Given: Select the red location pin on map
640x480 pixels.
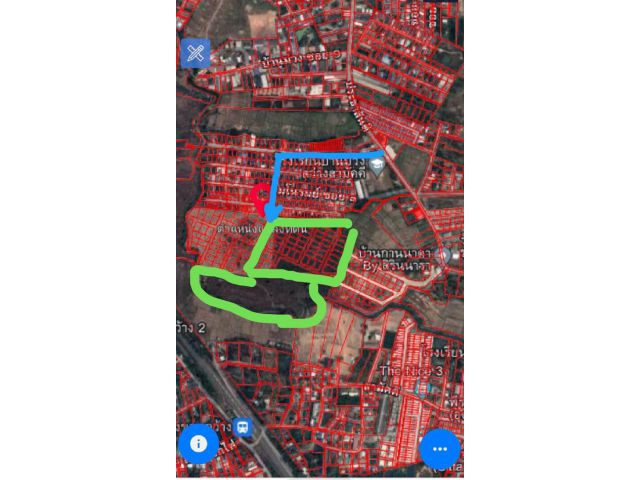Looking at the screenshot, I should pos(264,199).
